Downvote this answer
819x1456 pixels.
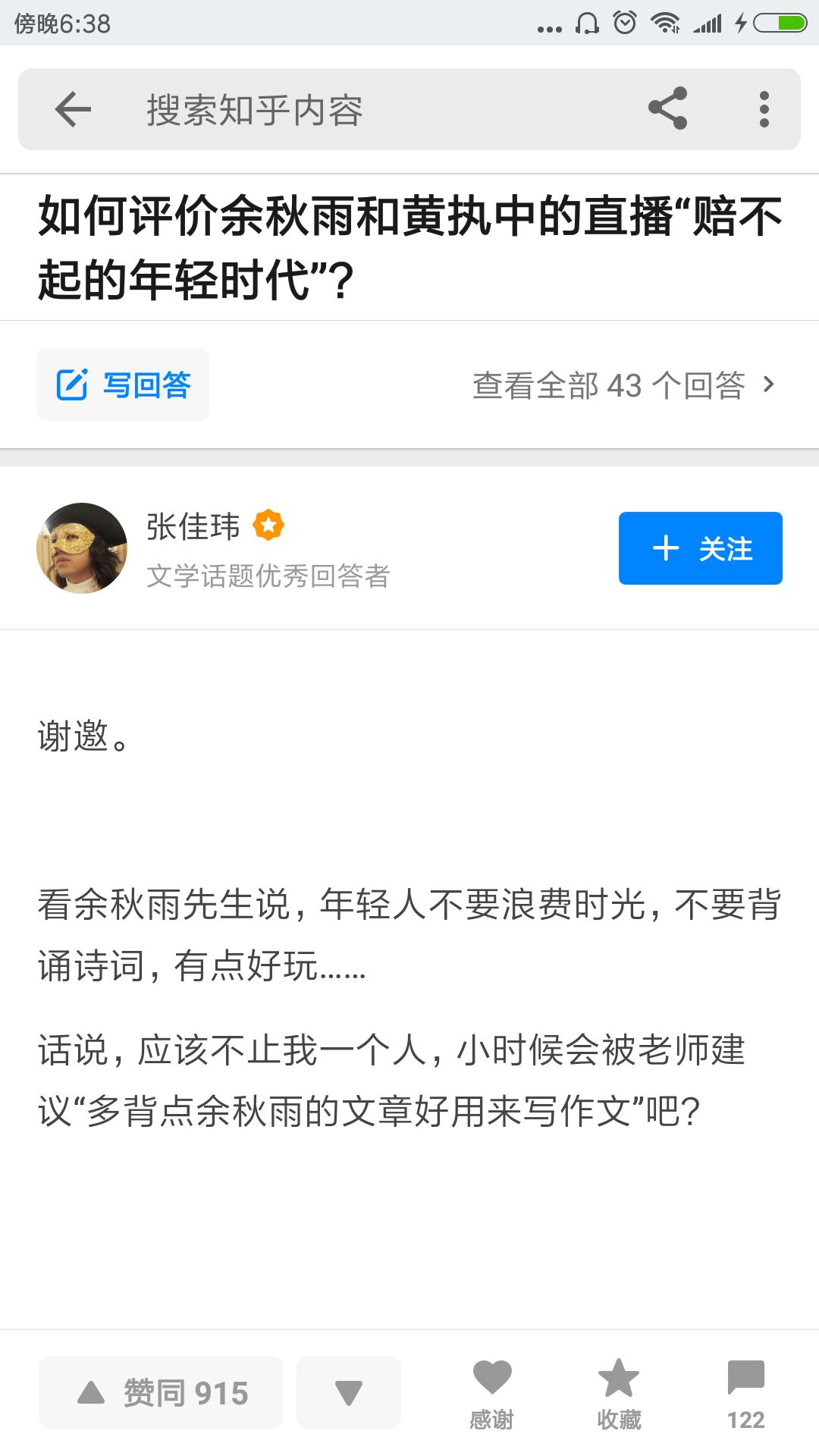tap(348, 1392)
